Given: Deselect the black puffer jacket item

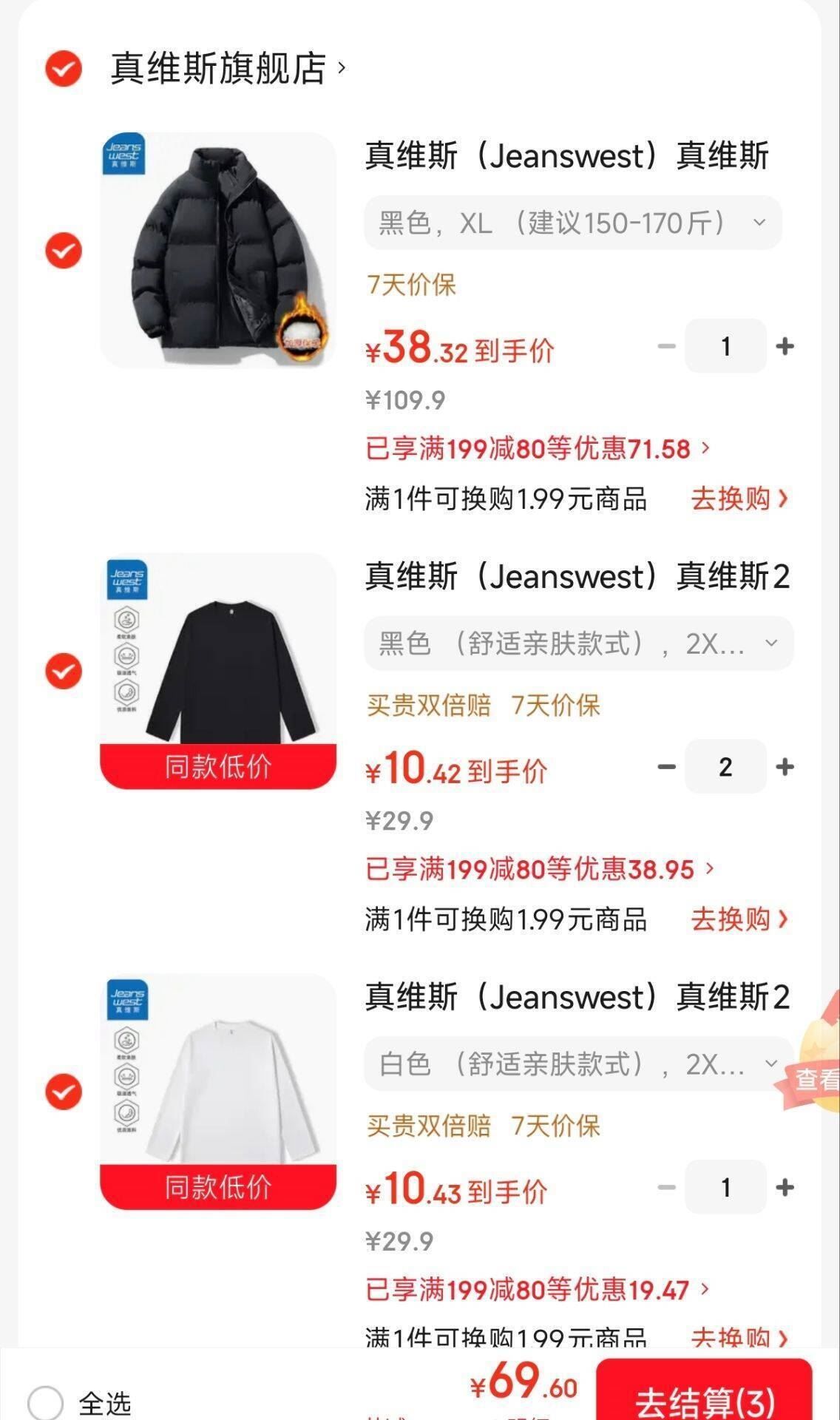Looking at the screenshot, I should [x=64, y=250].
